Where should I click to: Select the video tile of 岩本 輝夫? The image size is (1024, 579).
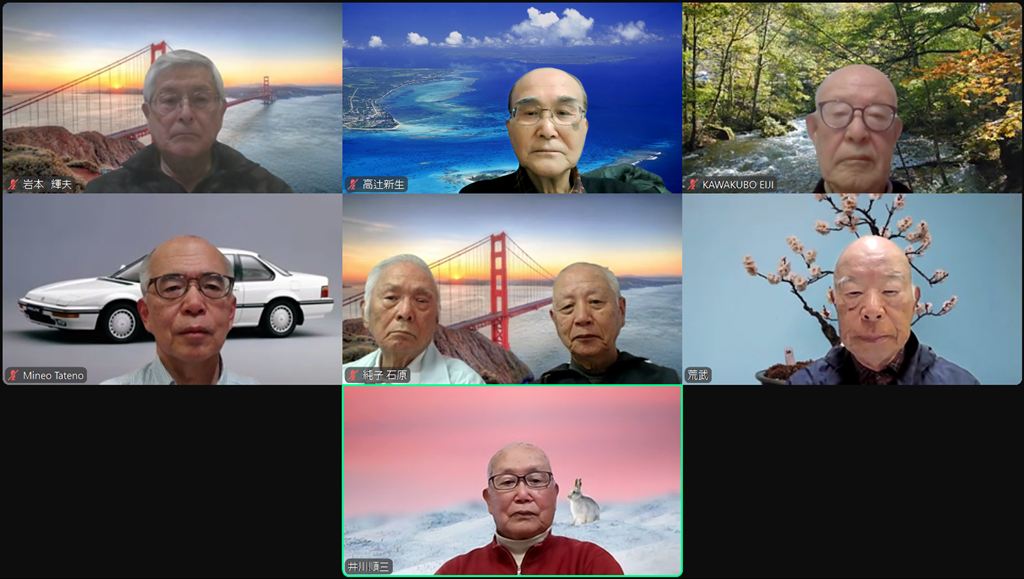171,97
